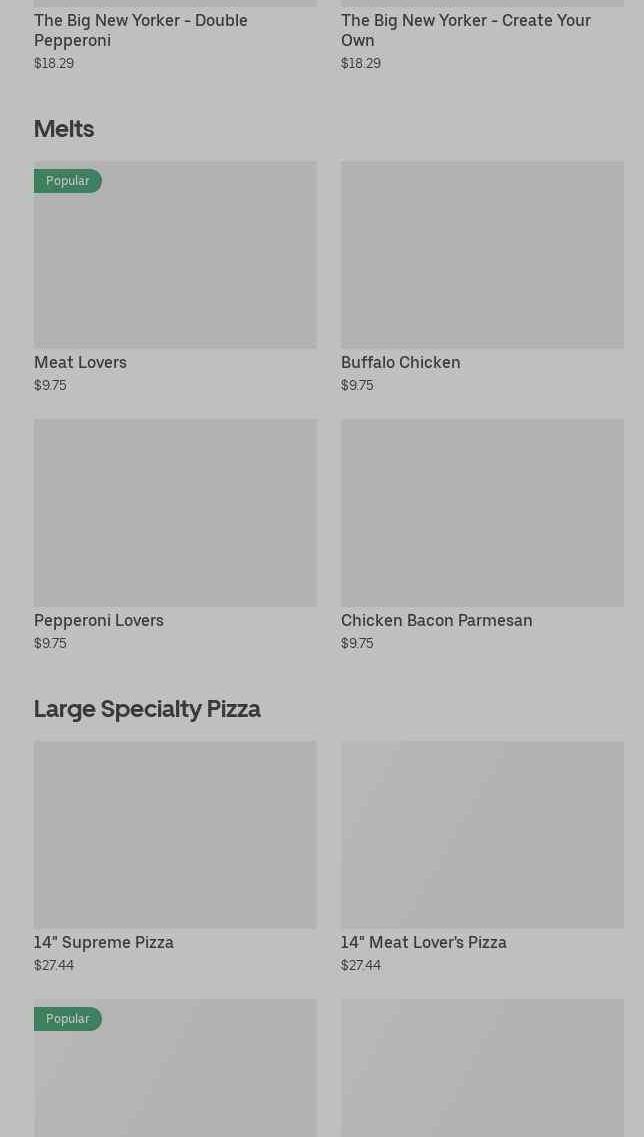Open The Big New Yorker - Create Your Own
Image resolution: width=644 pixels, height=1137 pixels.
tap(466, 30)
